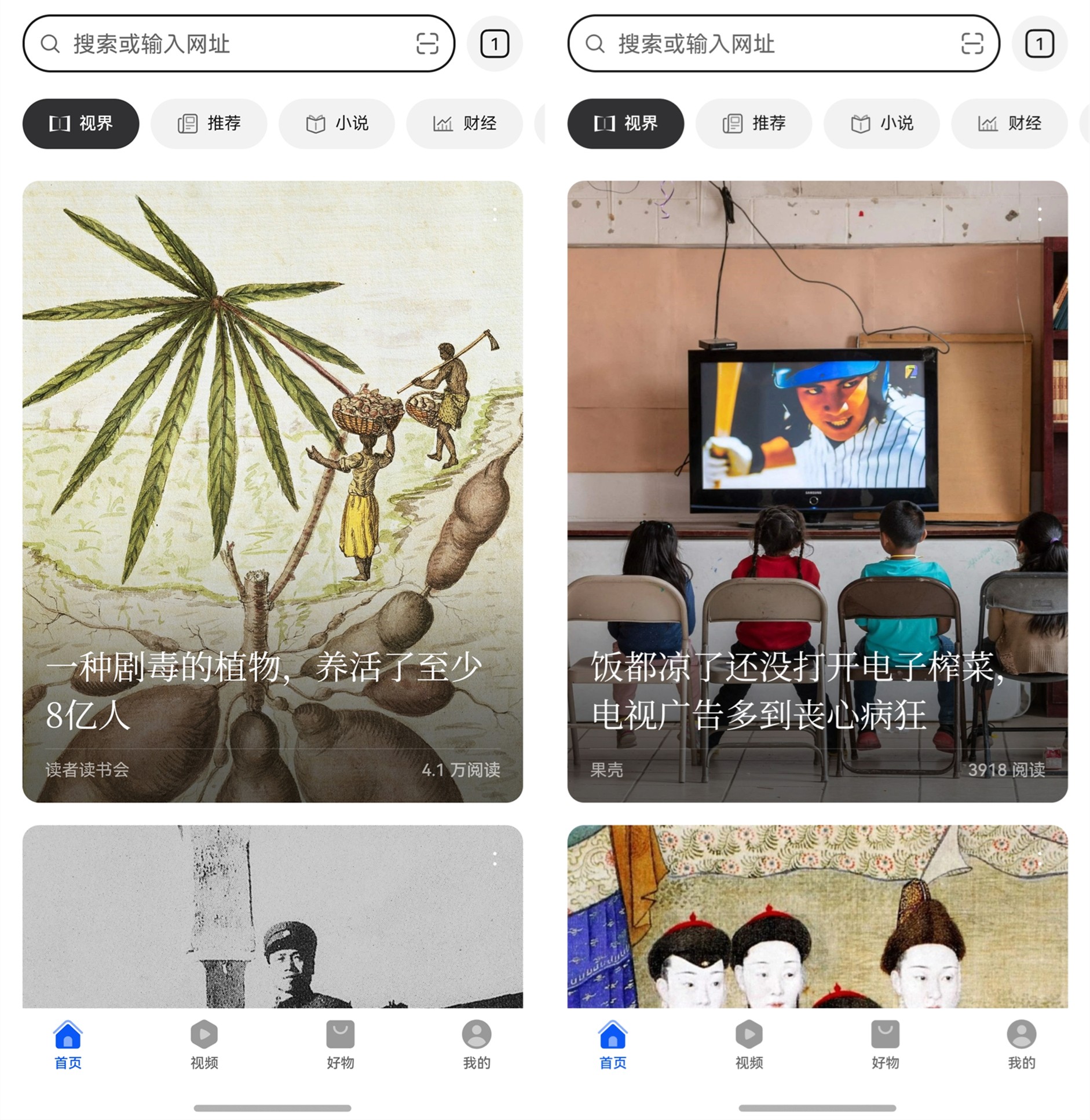Open the tab switcher beside the 果壳 pane's search box
Screen dimensions: 1090x1120
point(1039,44)
